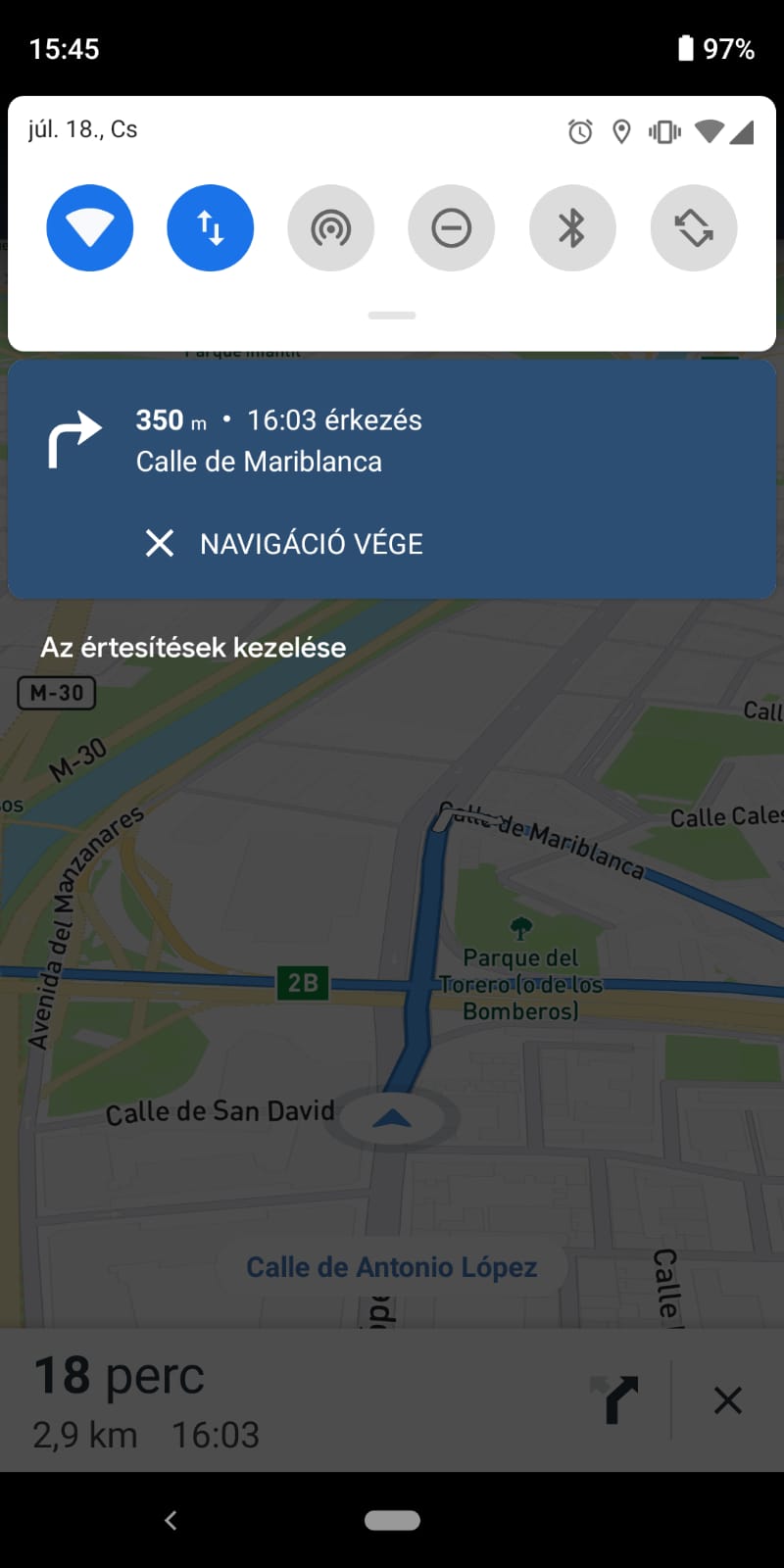Go back with the system back button

[x=171, y=1520]
